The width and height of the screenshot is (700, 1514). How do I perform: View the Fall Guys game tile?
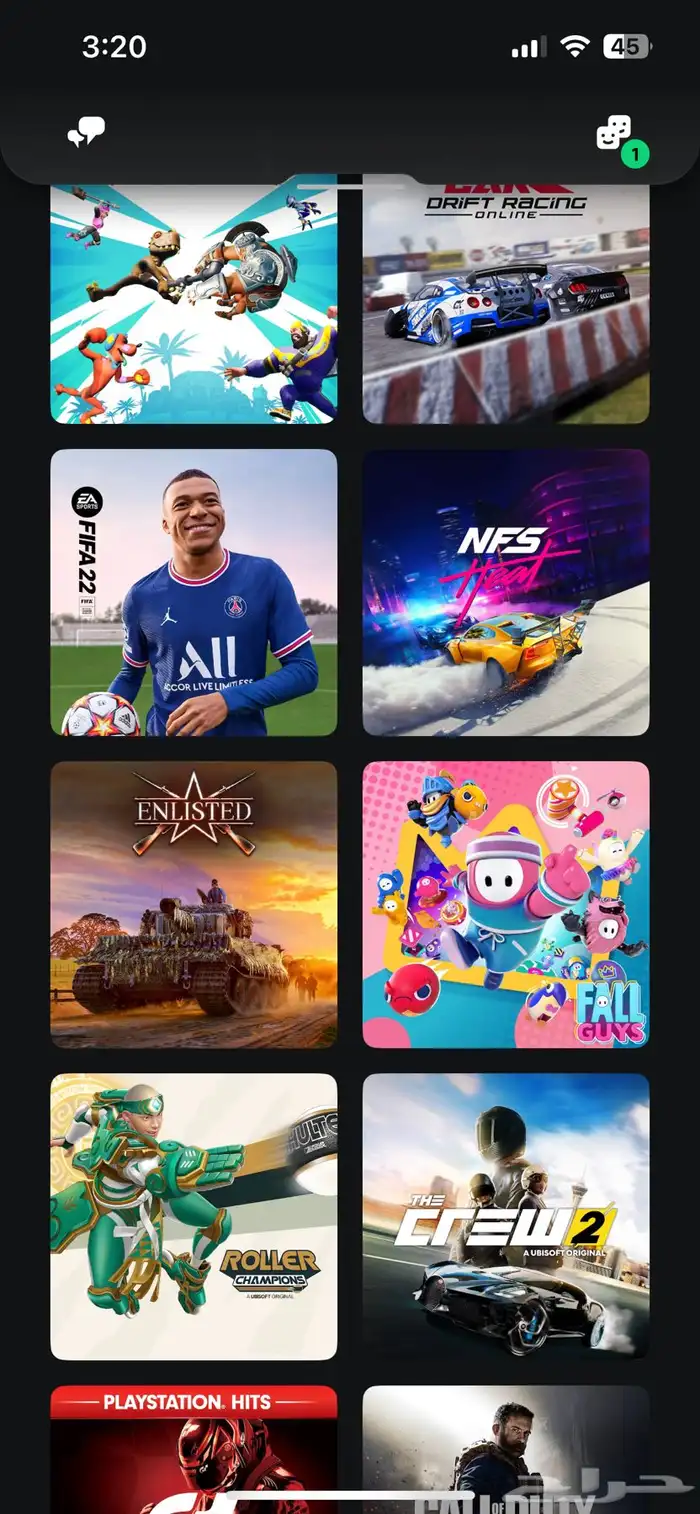click(505, 904)
